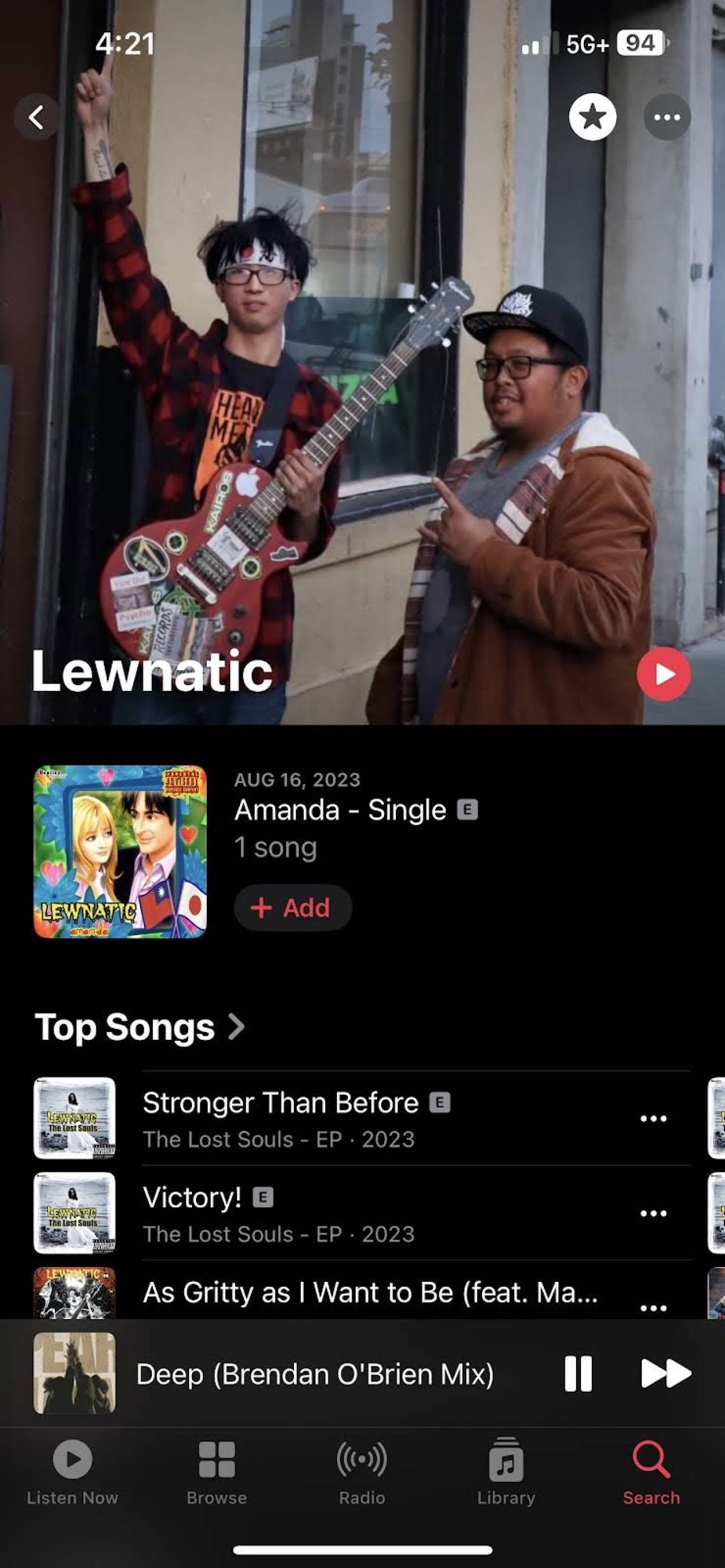
Task: Go back using the top-left arrow
Action: coord(37,117)
